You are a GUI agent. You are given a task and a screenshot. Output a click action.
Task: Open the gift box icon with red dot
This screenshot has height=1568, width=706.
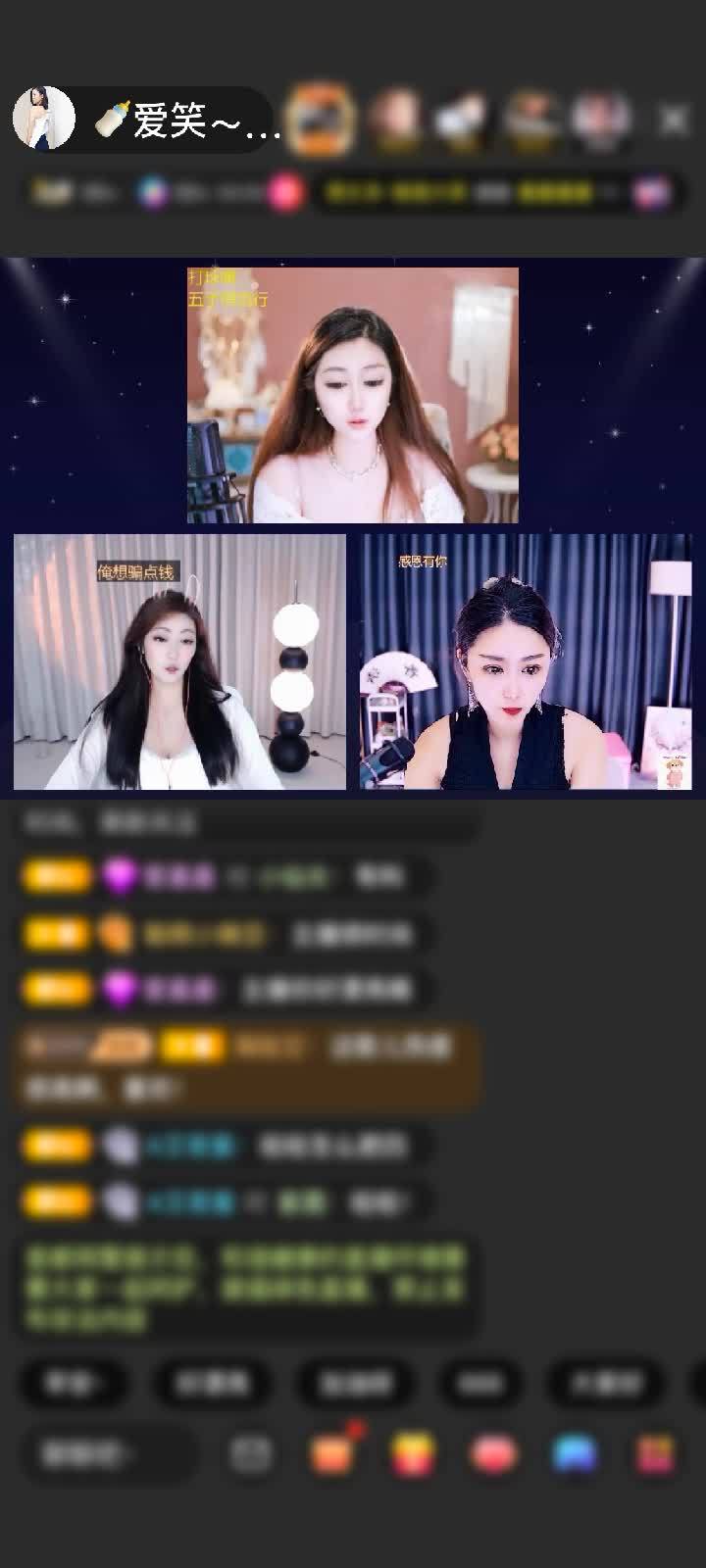click(x=333, y=1453)
